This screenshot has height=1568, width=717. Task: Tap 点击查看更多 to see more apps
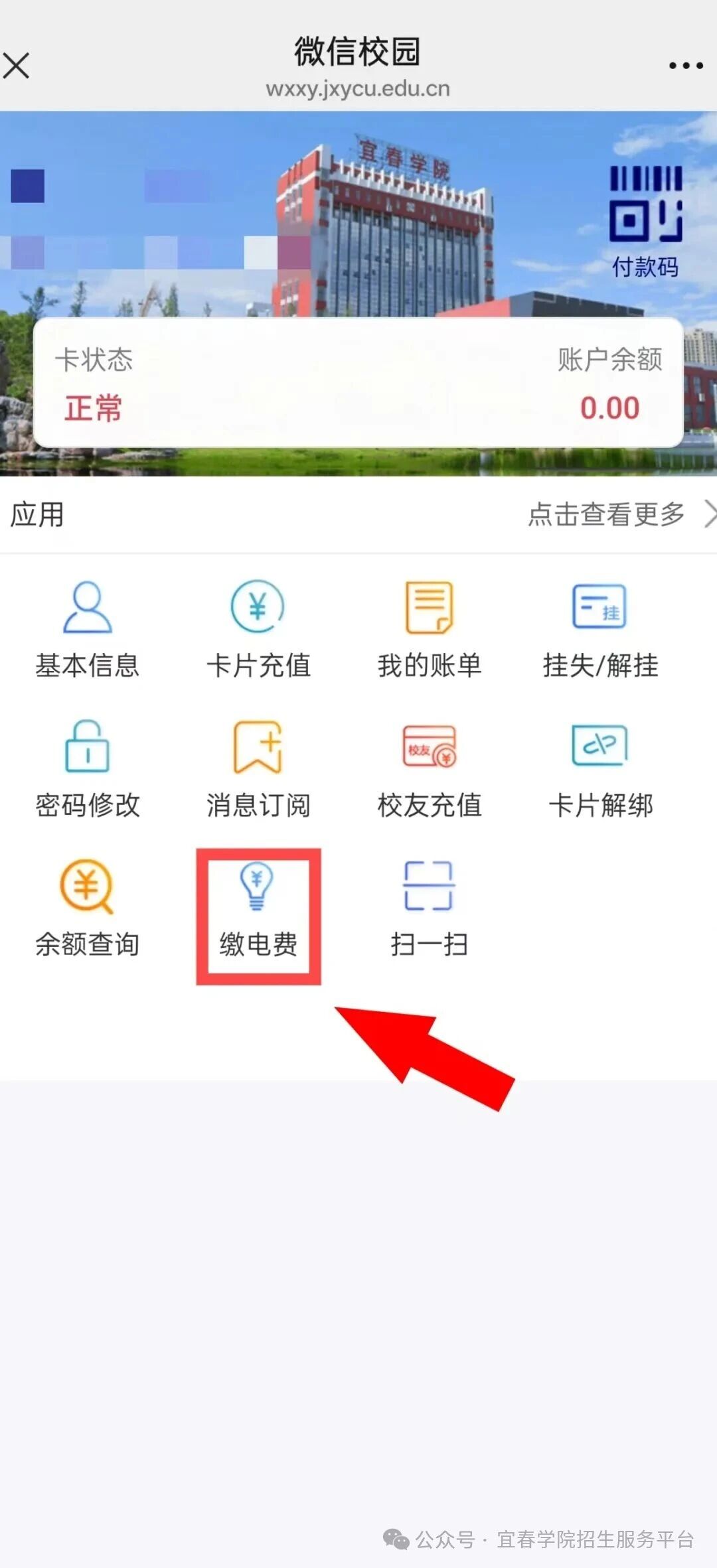620,514
